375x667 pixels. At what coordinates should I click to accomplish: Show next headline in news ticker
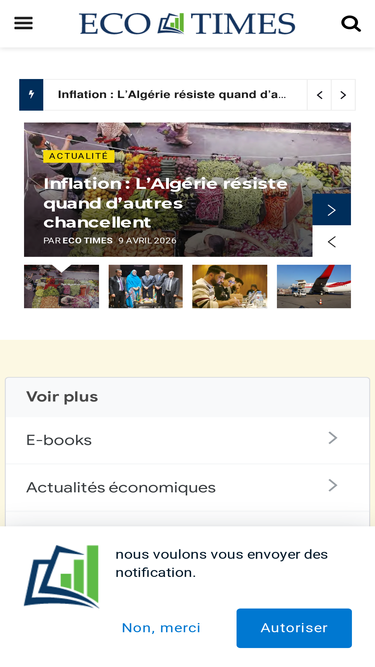pyautogui.click(x=343, y=95)
